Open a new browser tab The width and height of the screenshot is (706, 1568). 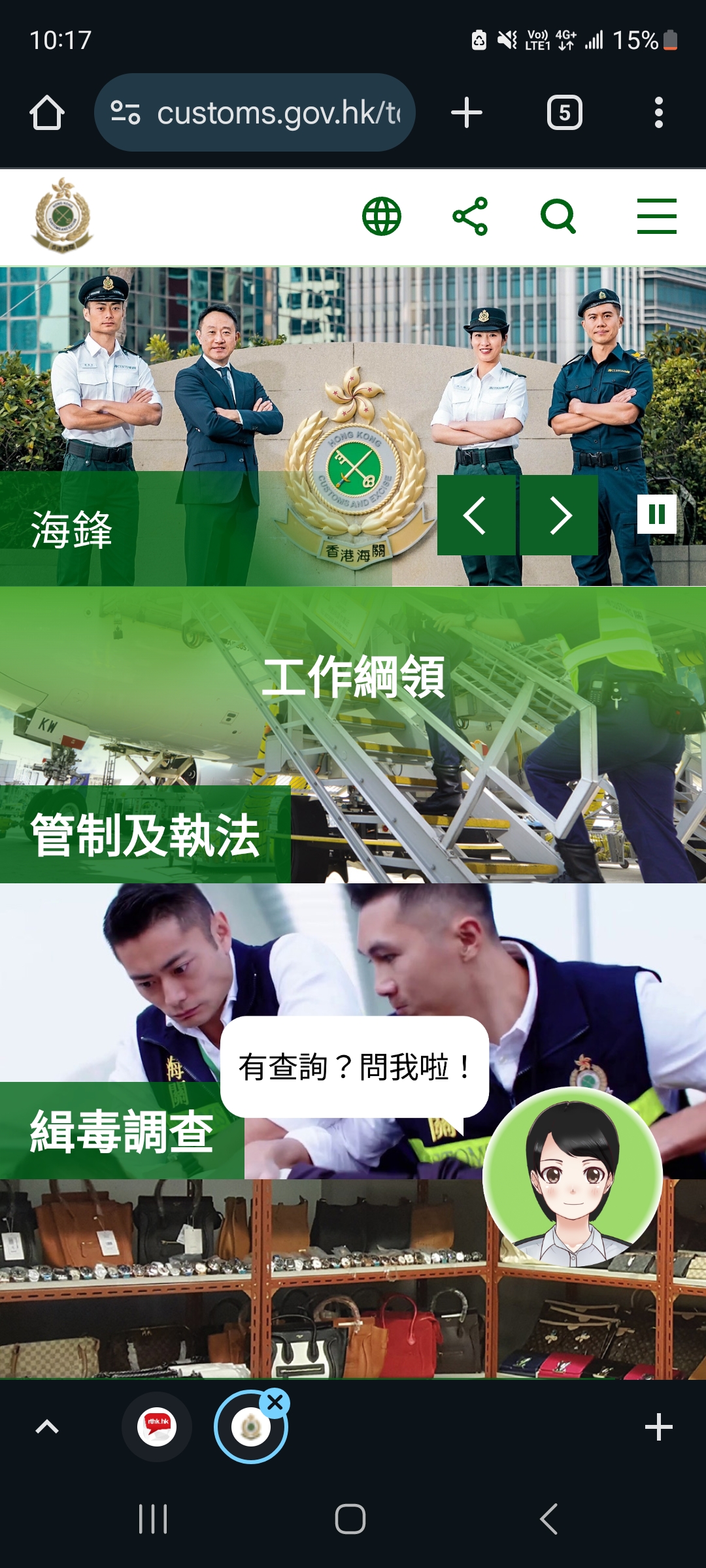(467, 113)
